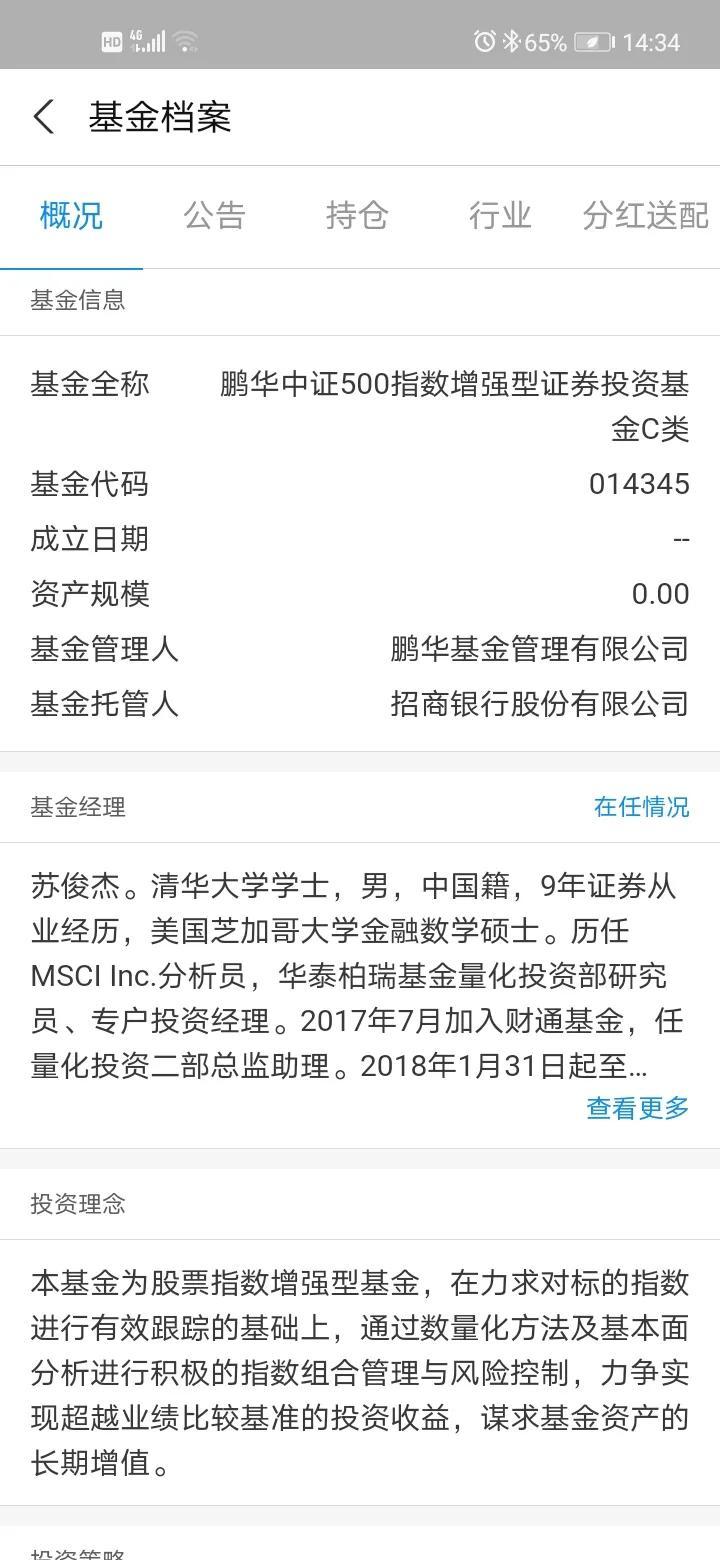
Task: Open the 持仓 tab
Action: (x=357, y=216)
